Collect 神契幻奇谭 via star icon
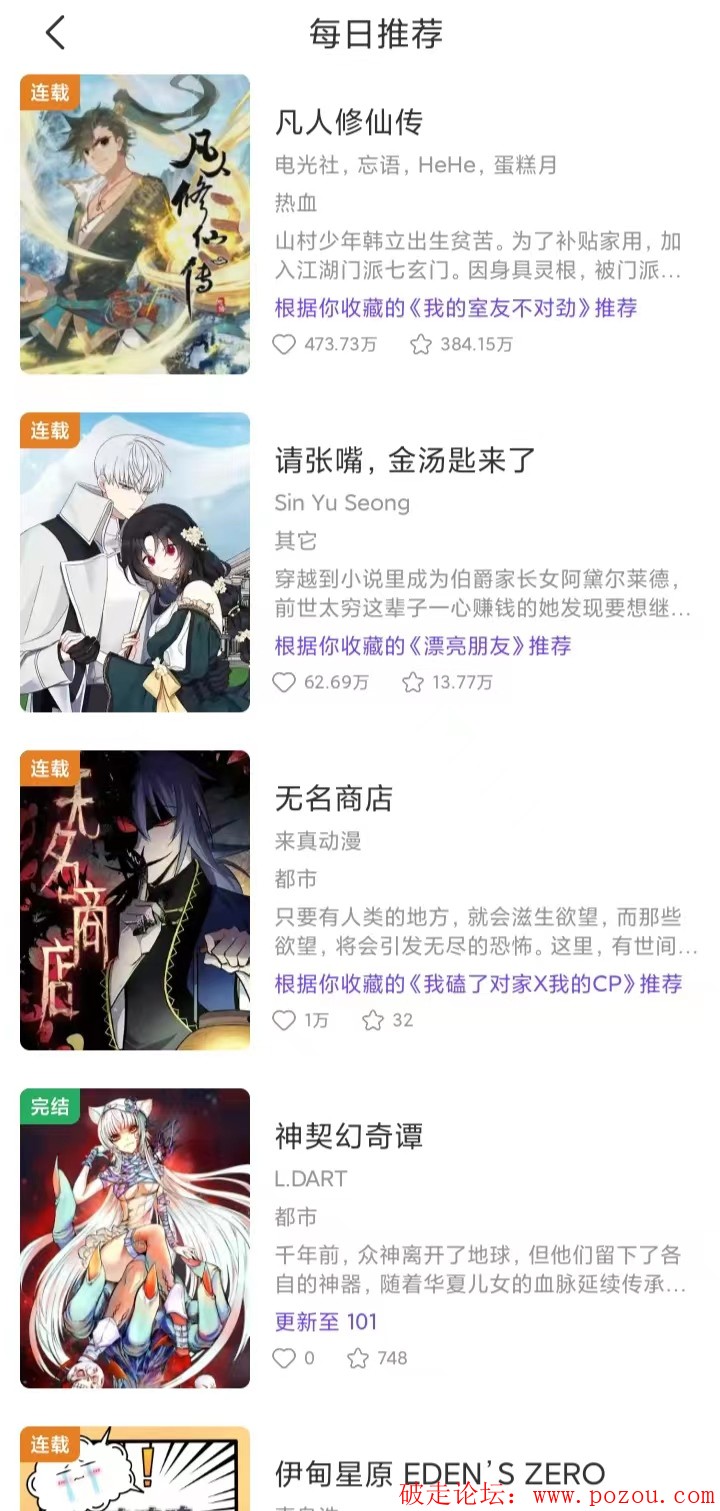This screenshot has width=720, height=1511. click(x=358, y=1359)
